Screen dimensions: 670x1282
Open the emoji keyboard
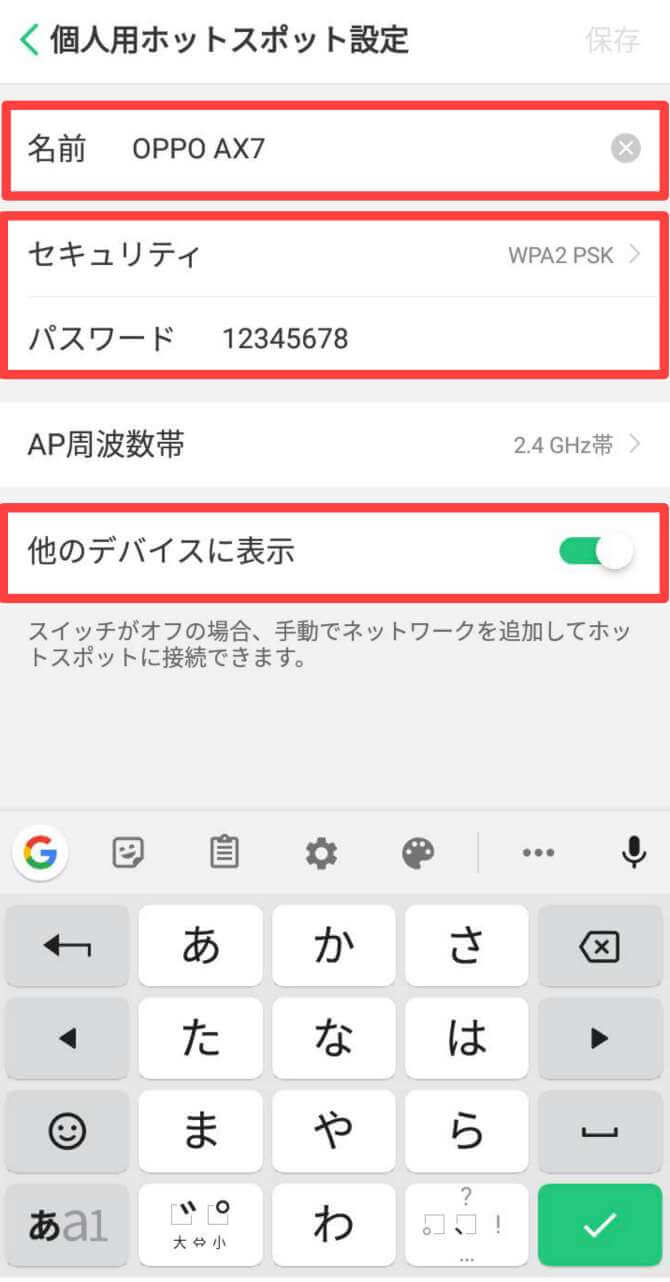coord(67,1131)
